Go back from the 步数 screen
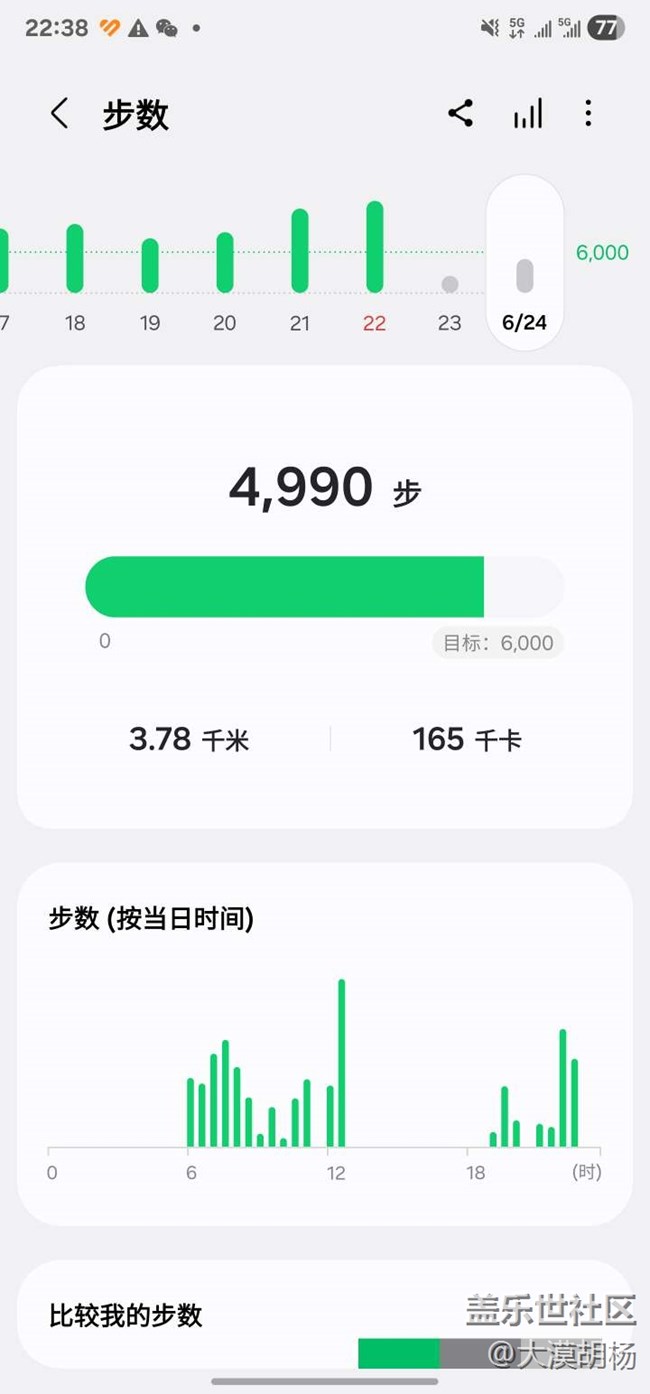 tap(60, 114)
